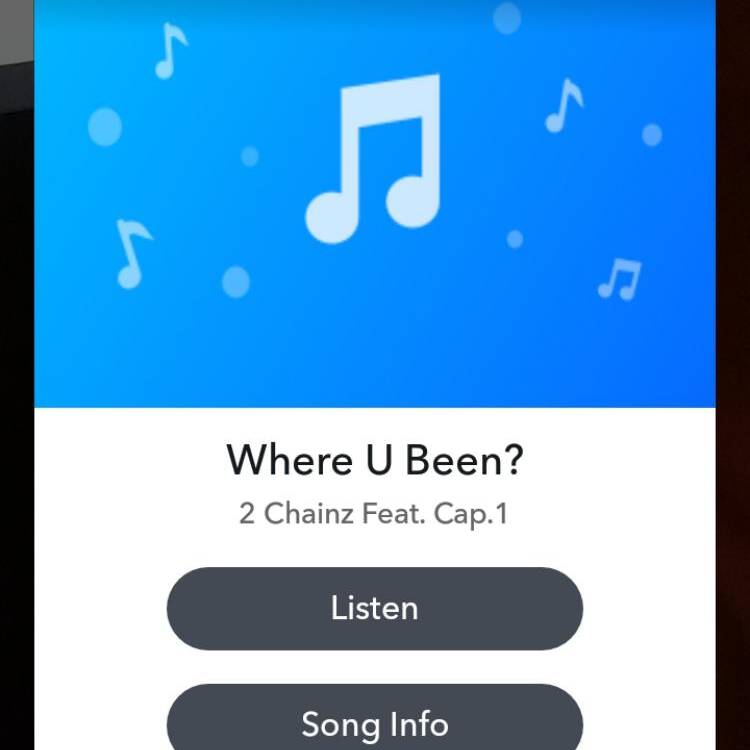This screenshot has height=750, width=750.
Task: Tap the Listen button
Action: tap(374, 608)
